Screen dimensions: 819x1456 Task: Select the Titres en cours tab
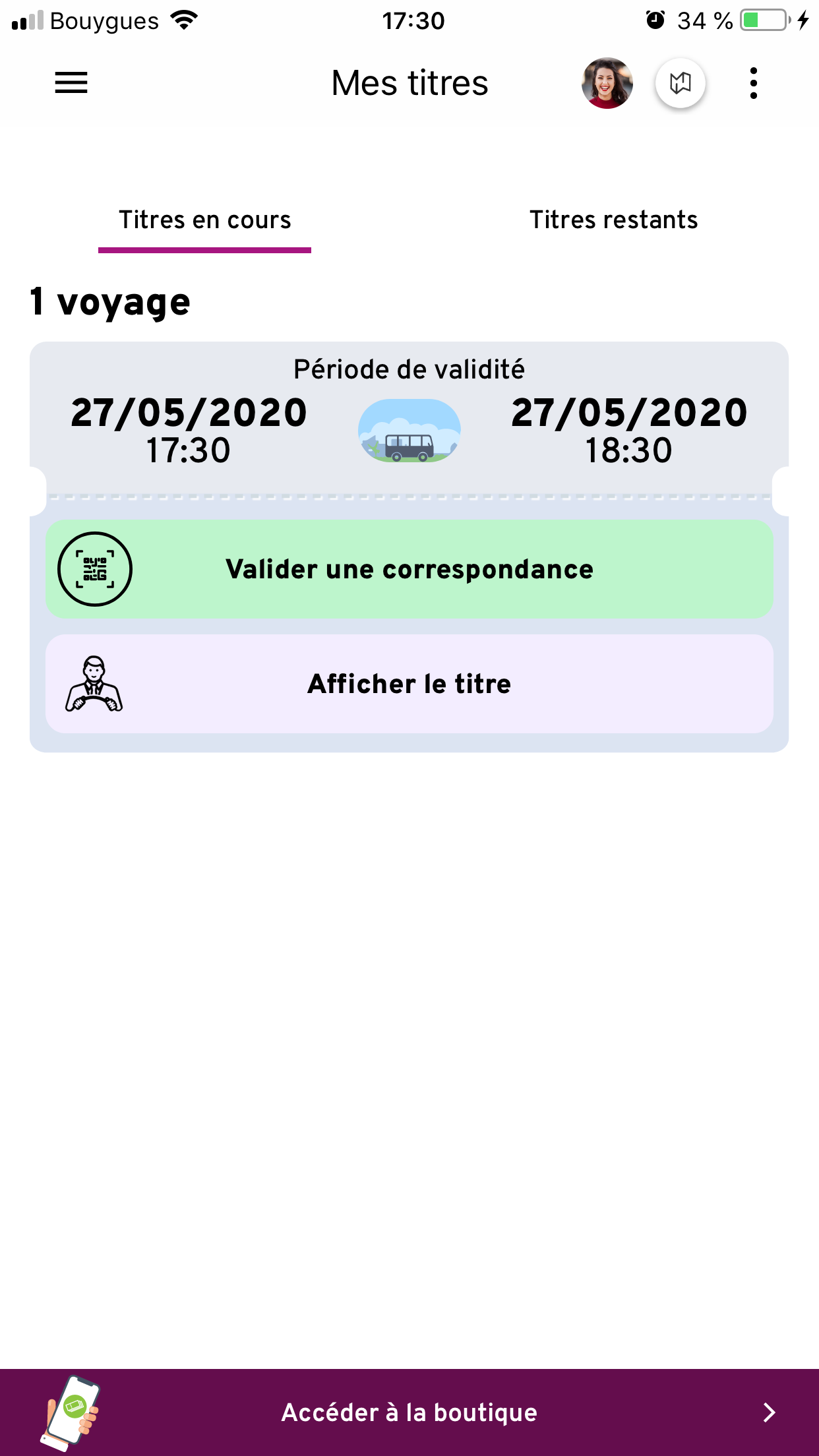[x=204, y=220]
